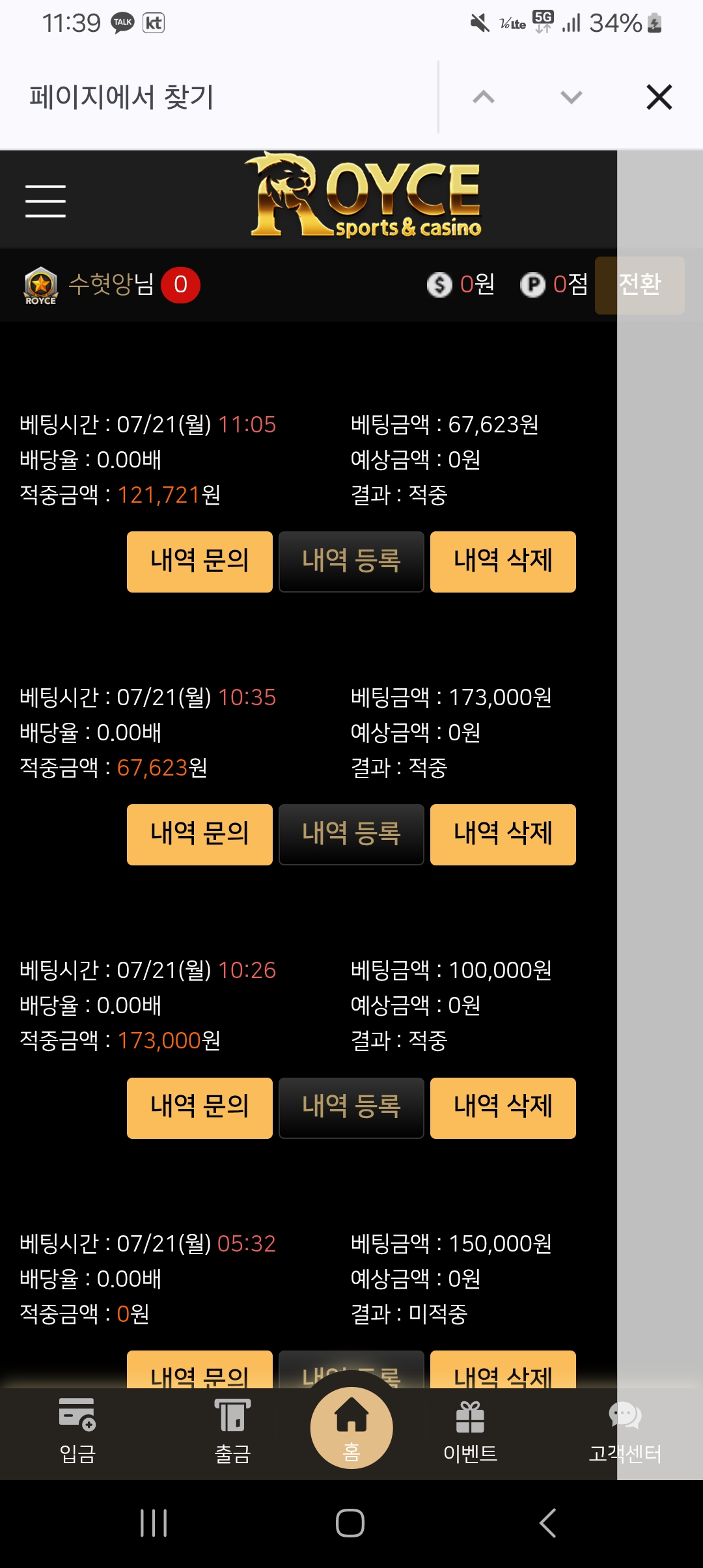Jump to the previous find-in-page match
Screen dimensions: 703x1568
point(484,98)
